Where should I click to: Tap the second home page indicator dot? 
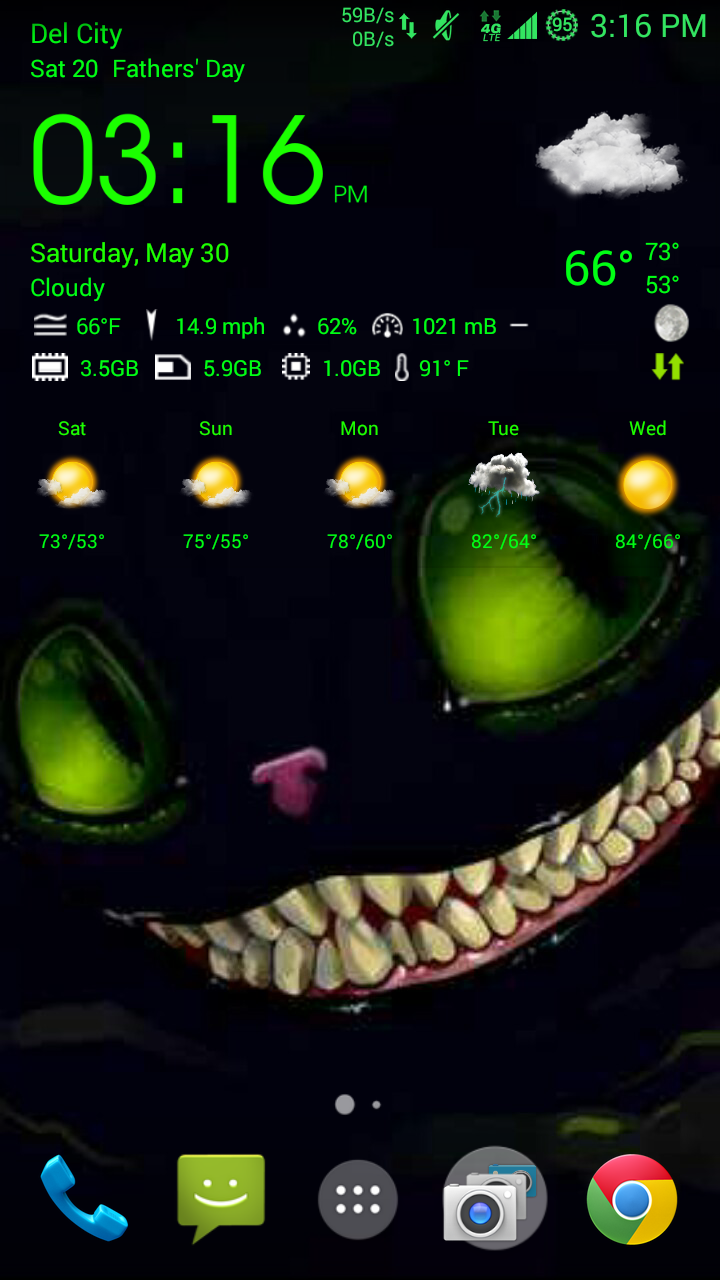tap(376, 1105)
